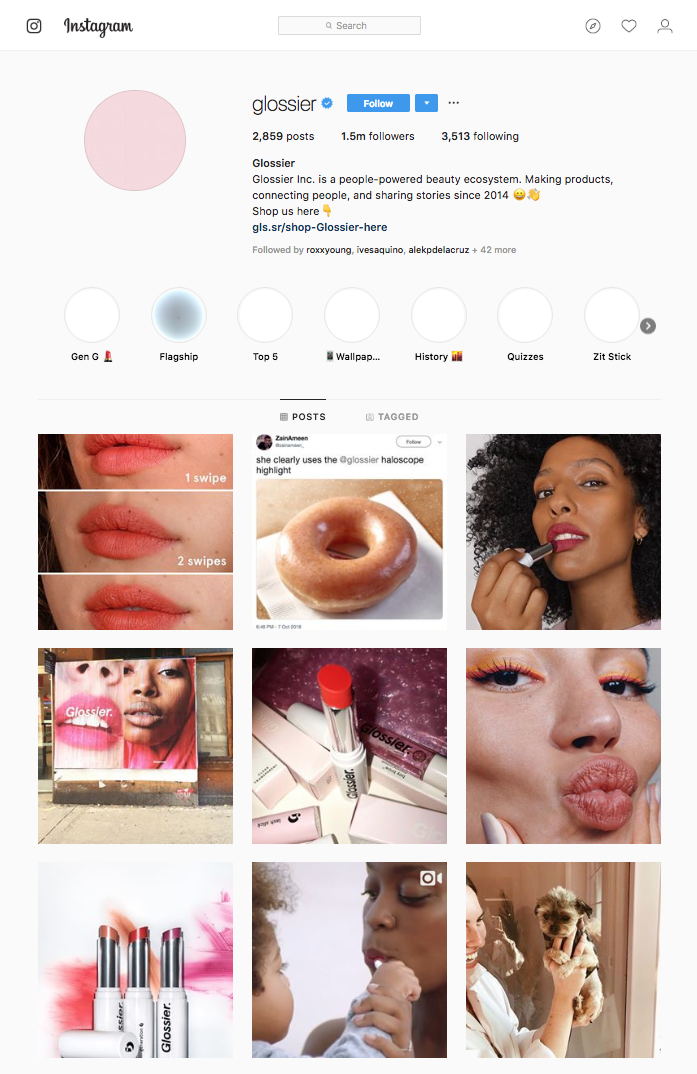Open the donut haloscope tweet post
Image resolution: width=697 pixels, height=1074 pixels.
[x=349, y=532]
